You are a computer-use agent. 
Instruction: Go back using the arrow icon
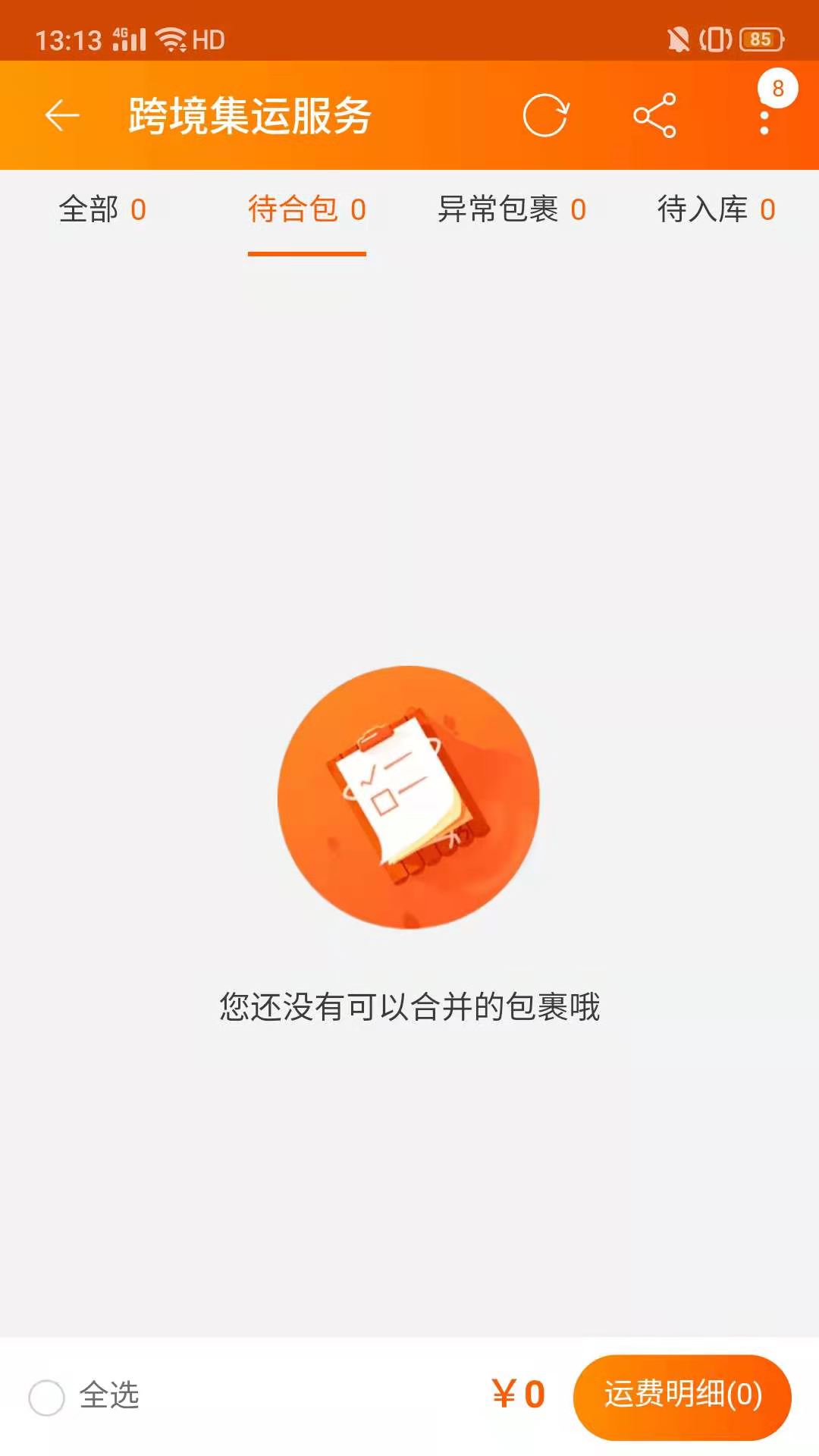click(x=62, y=115)
